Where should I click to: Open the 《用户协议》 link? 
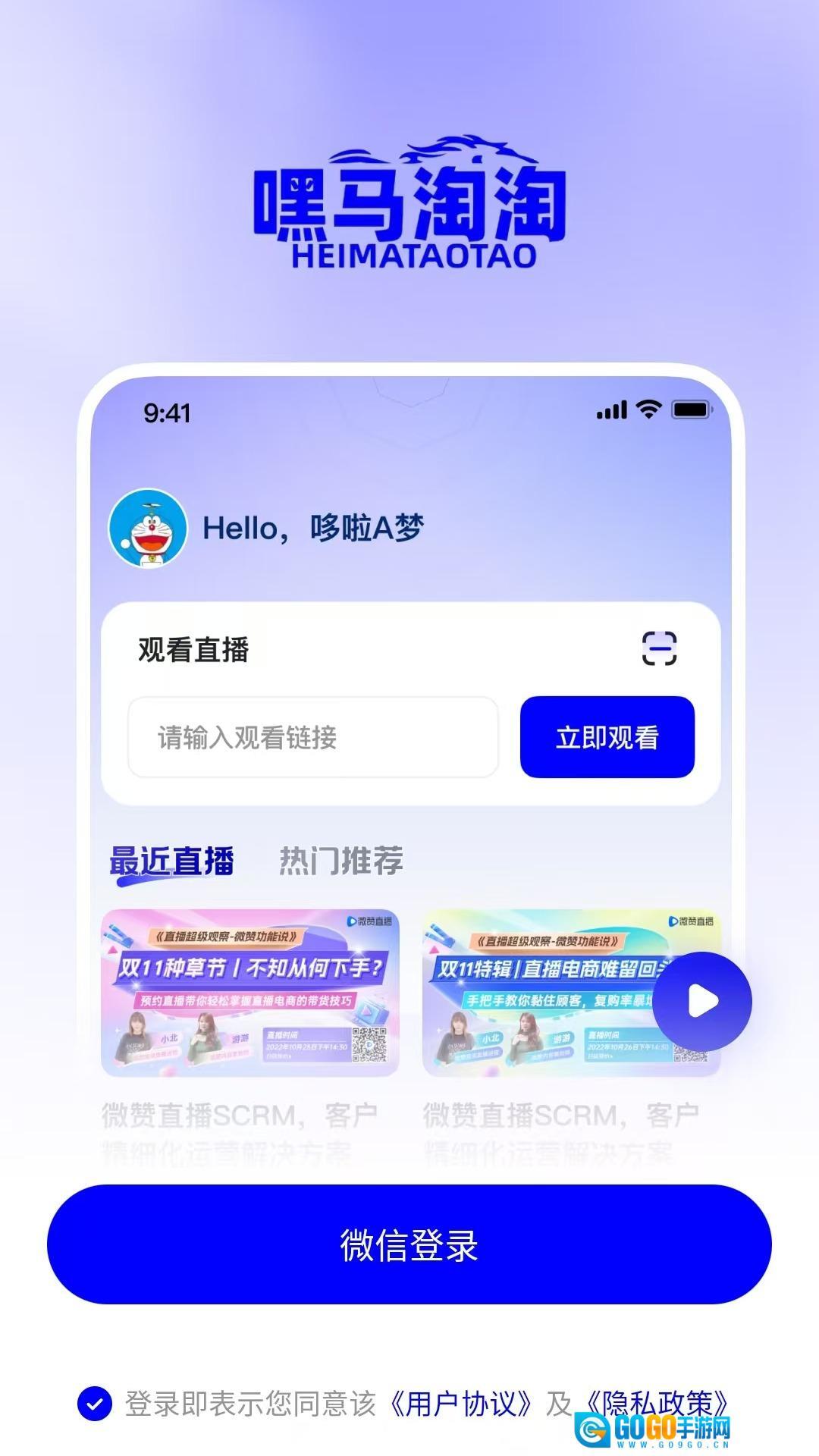(x=460, y=1404)
